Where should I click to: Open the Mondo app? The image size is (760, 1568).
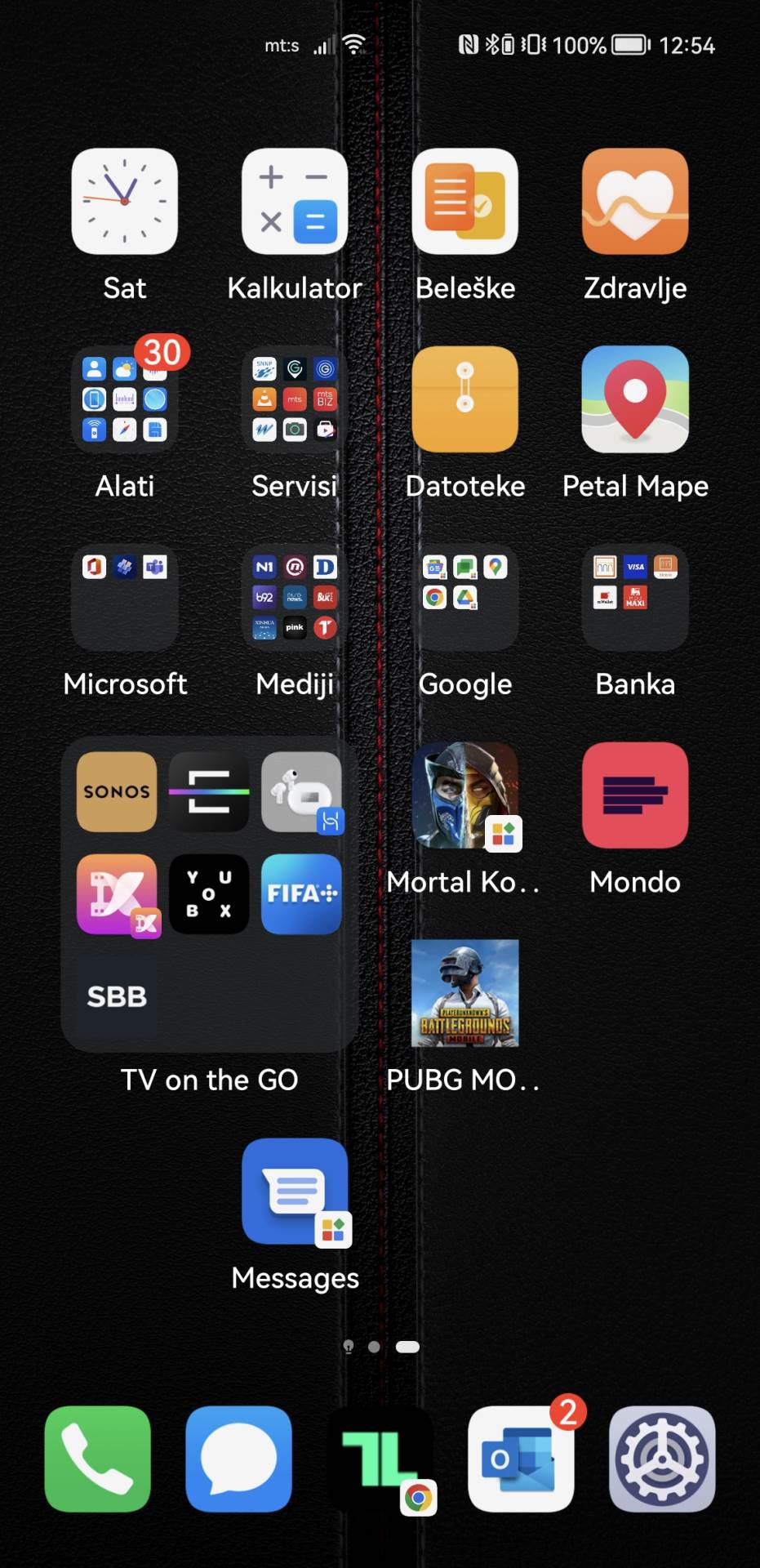coord(635,795)
